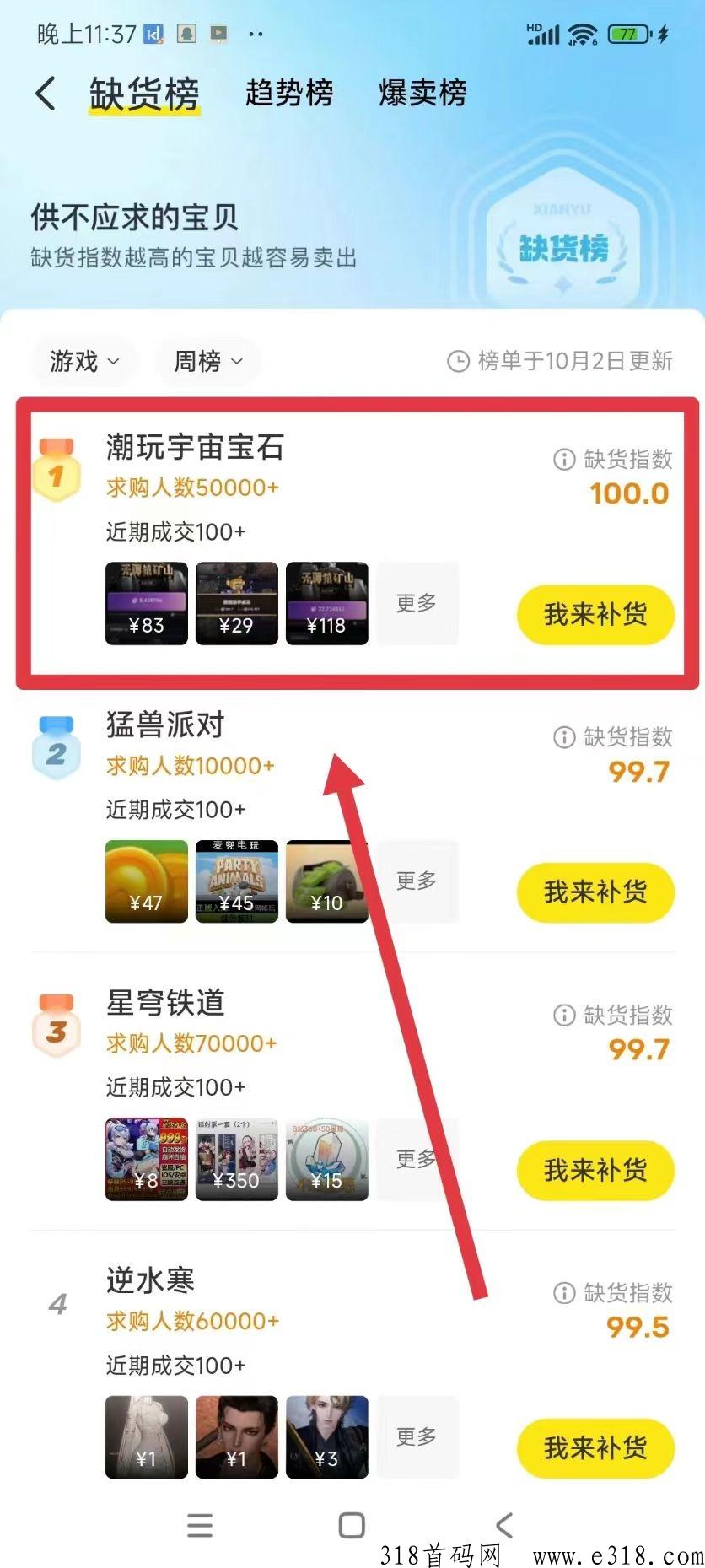The width and height of the screenshot is (705, 1568).
Task: Switch to the 趋势榜 tab
Action: (x=289, y=93)
